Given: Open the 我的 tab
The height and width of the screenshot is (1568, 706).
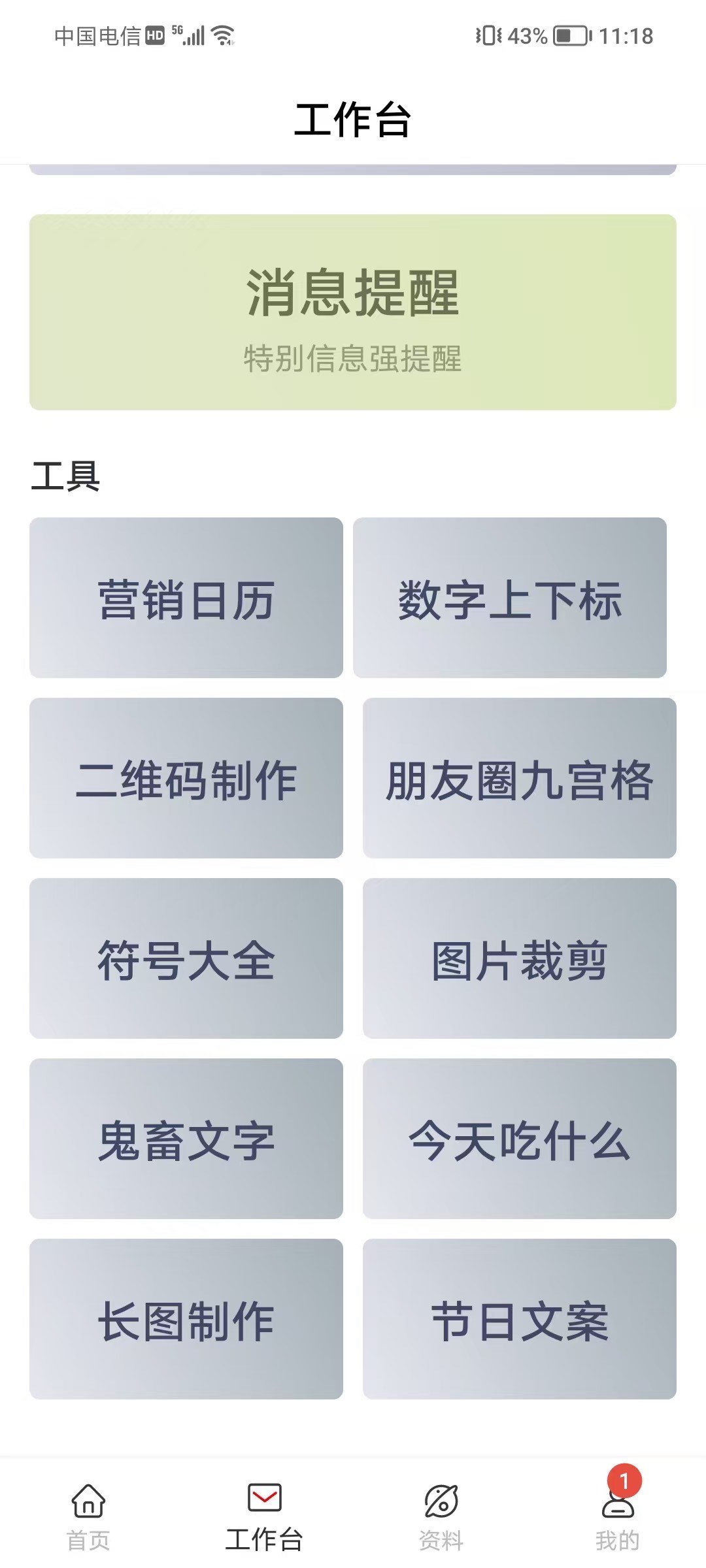Looking at the screenshot, I should click(x=617, y=1516).
